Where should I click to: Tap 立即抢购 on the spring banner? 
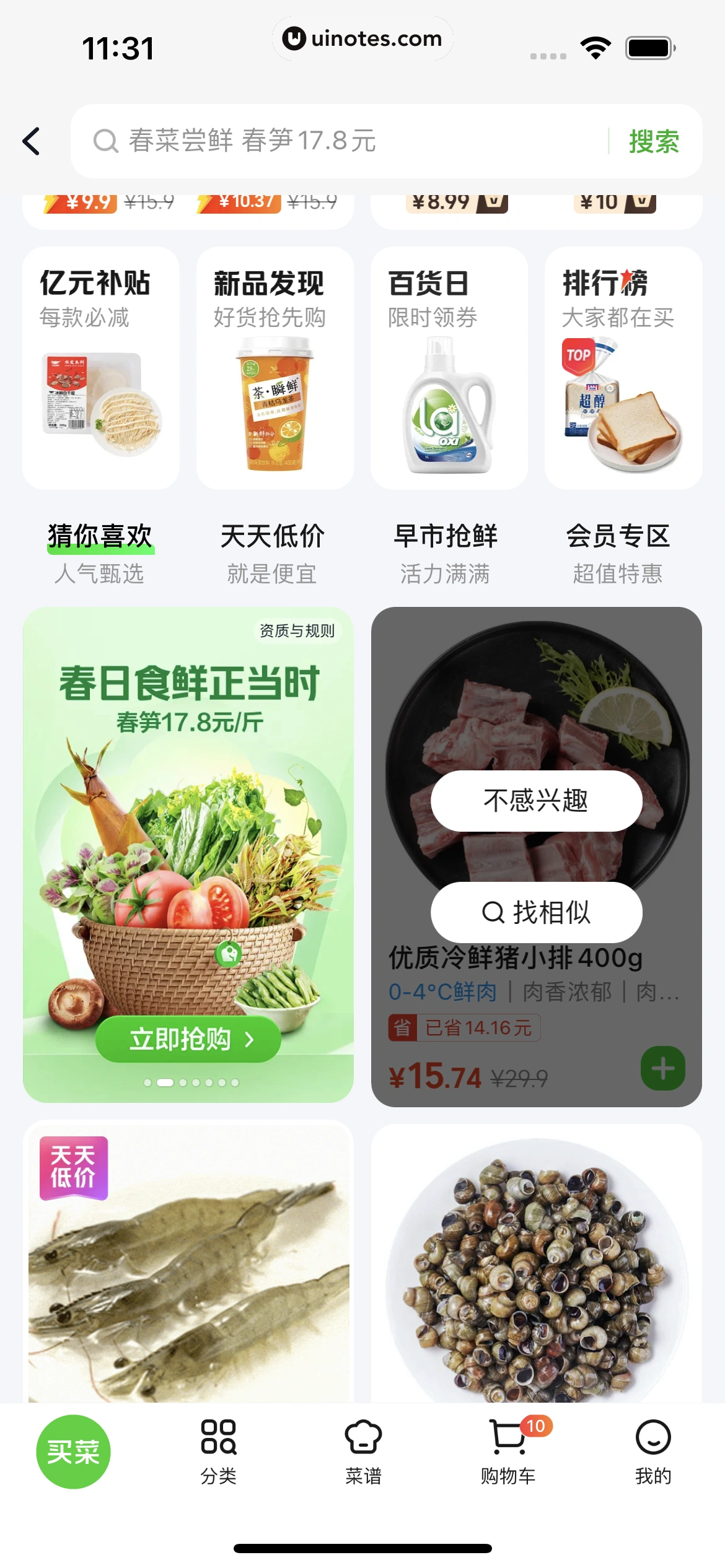click(188, 1039)
